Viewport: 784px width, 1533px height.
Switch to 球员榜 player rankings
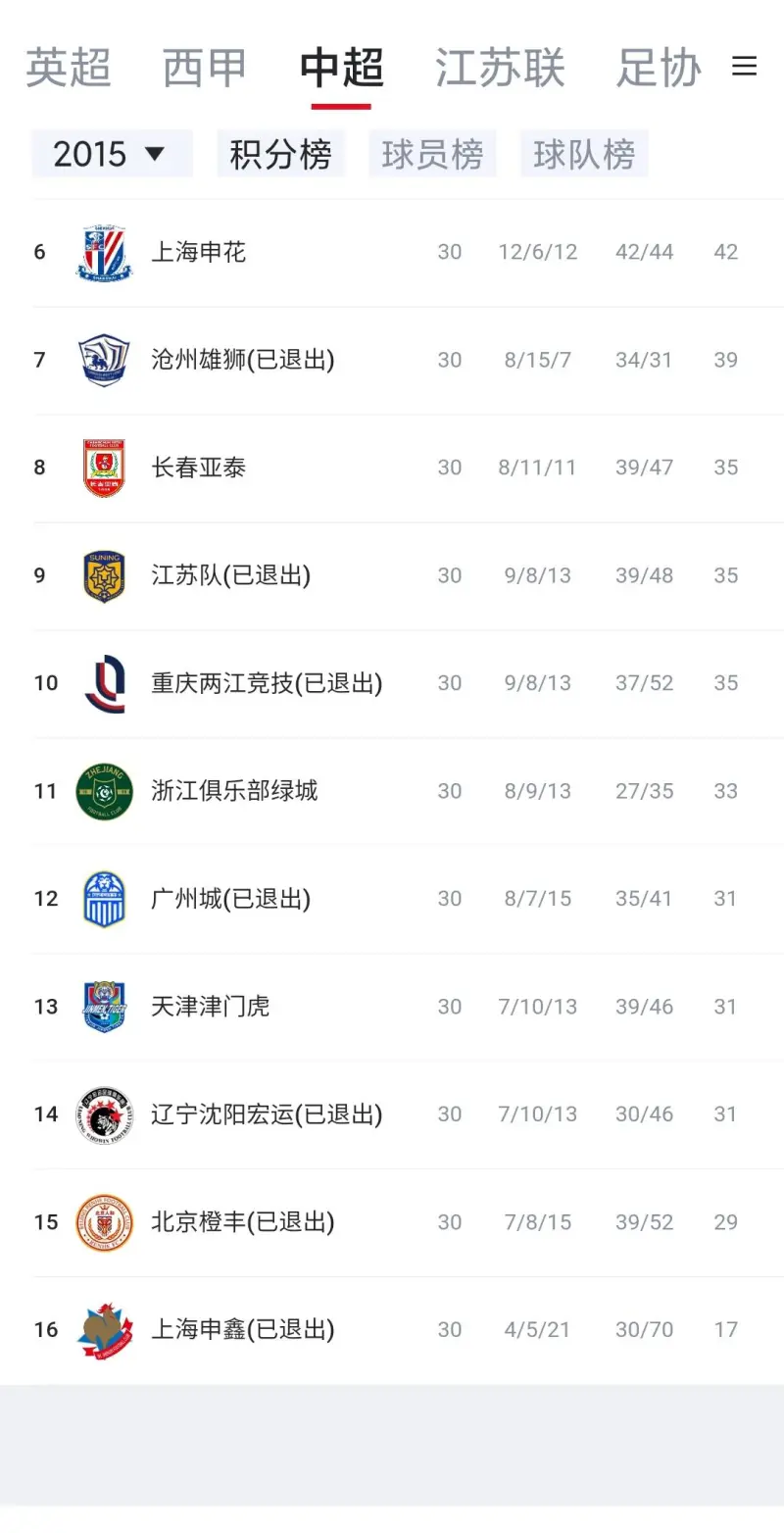(432, 154)
